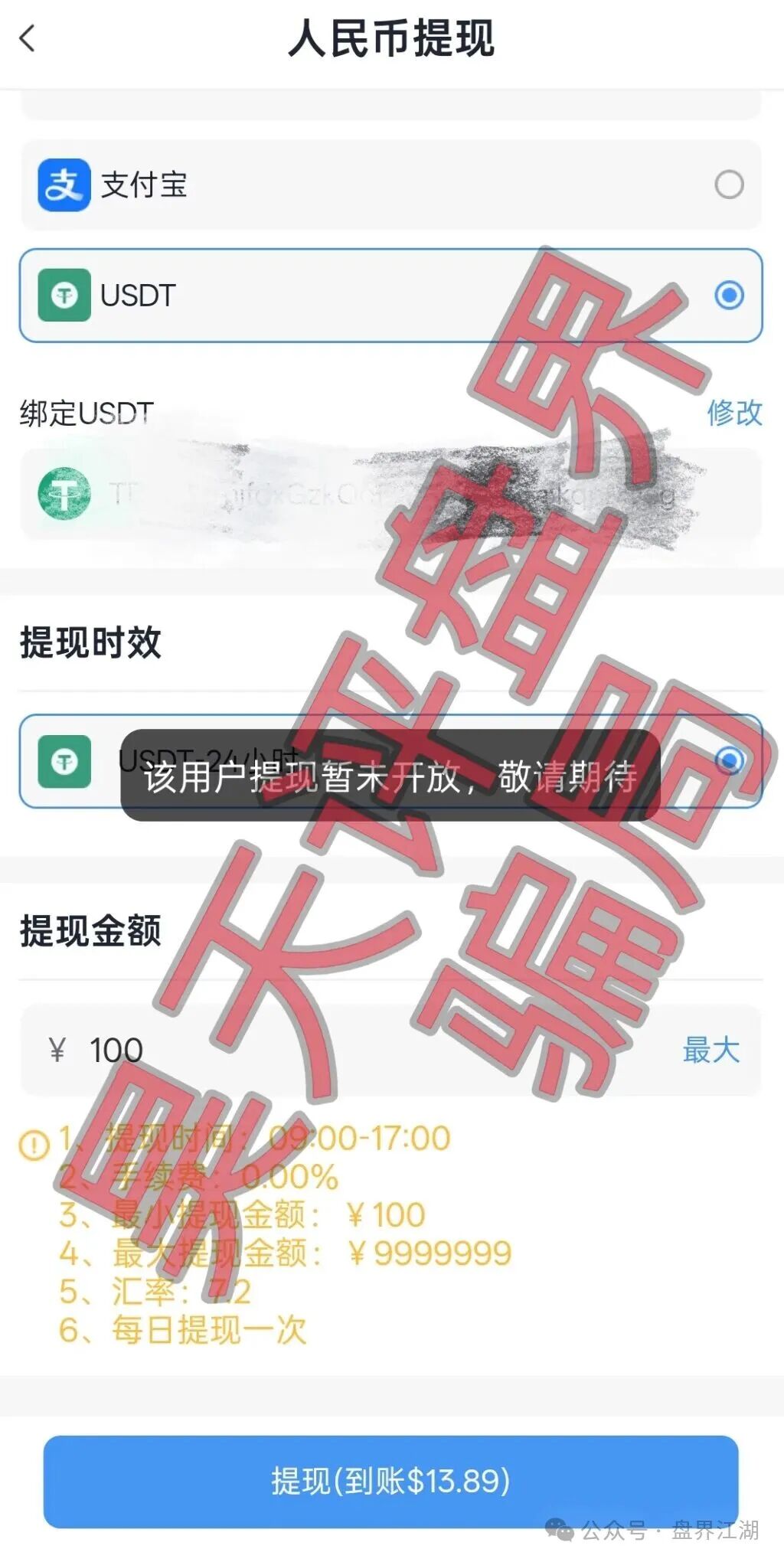Submit withdrawal with the 提现 button
The width and height of the screenshot is (784, 1562).
click(x=390, y=1480)
